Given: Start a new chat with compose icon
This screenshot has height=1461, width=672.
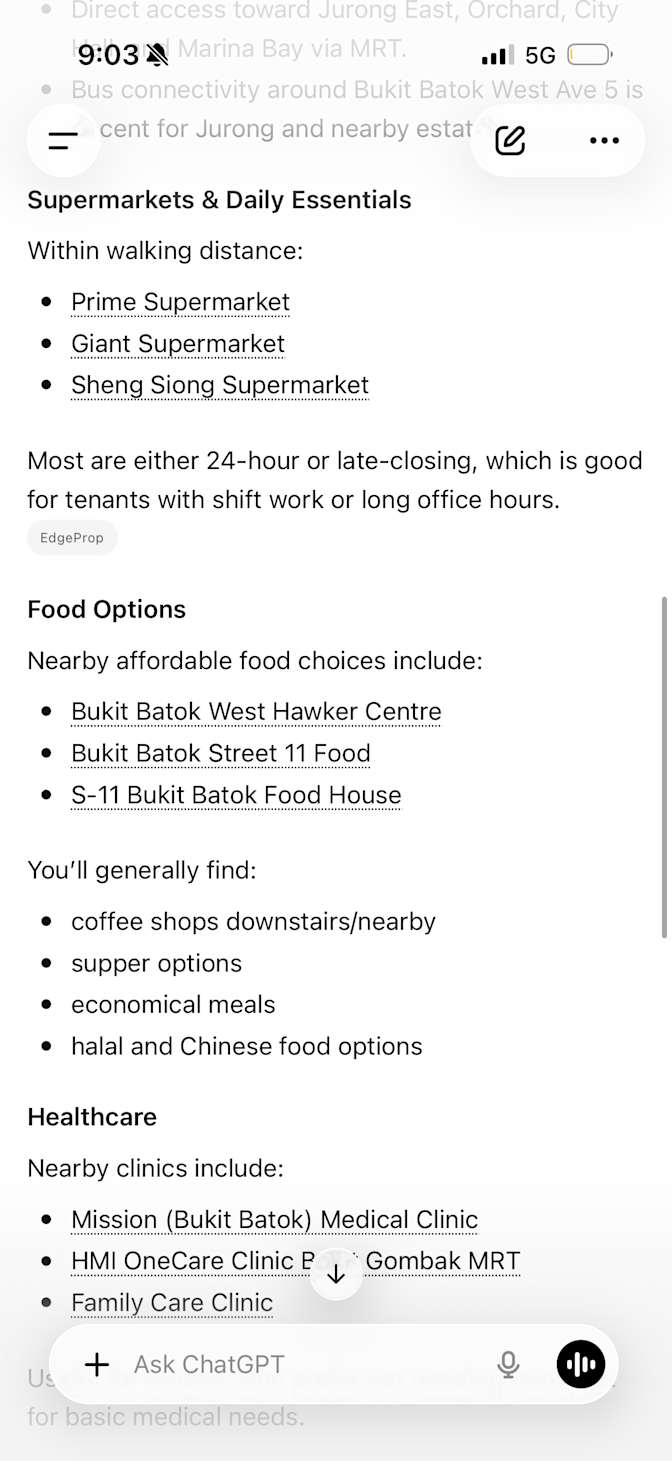Looking at the screenshot, I should coord(510,141).
